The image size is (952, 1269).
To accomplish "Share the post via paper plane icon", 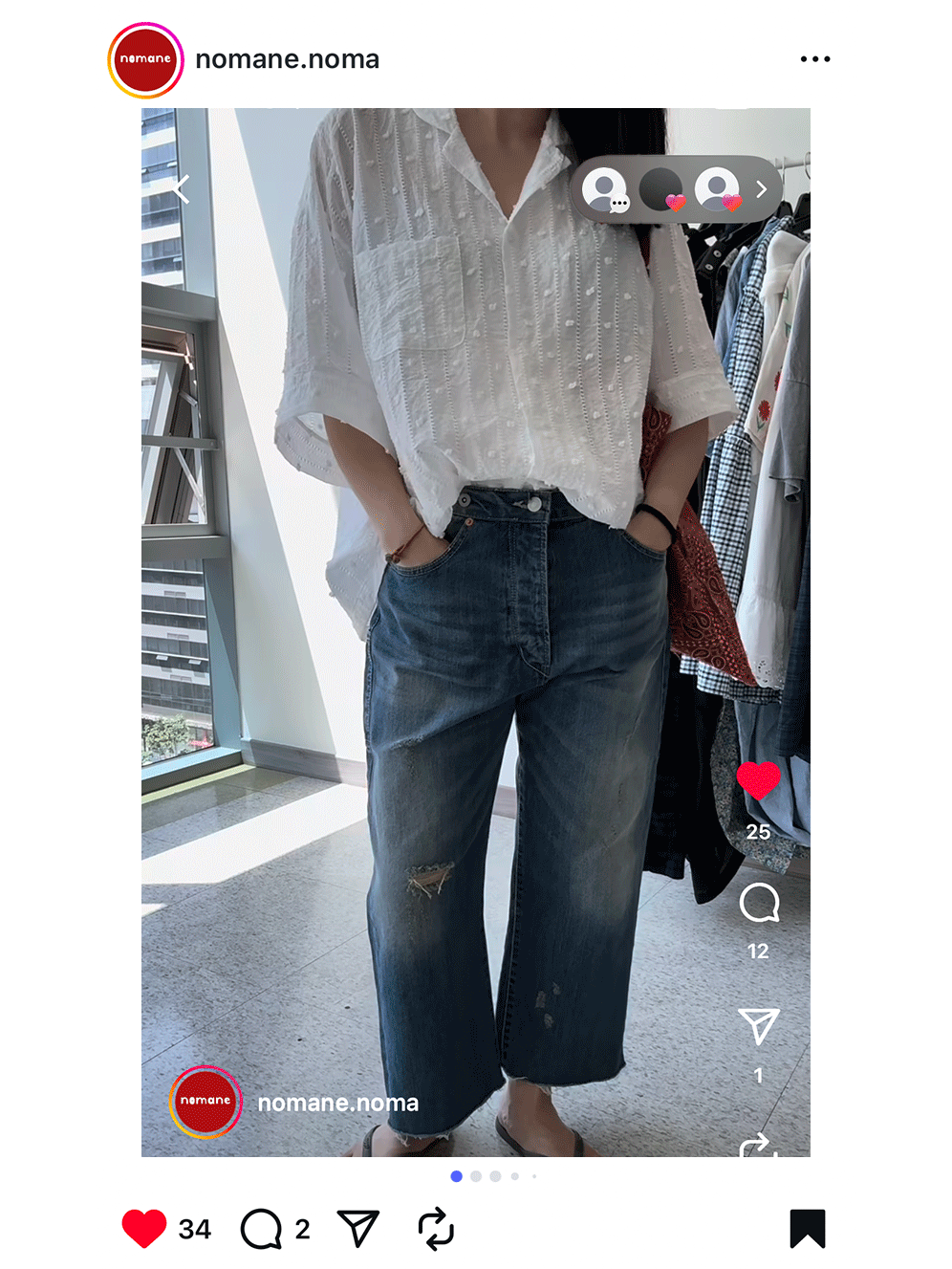I will tap(358, 1229).
